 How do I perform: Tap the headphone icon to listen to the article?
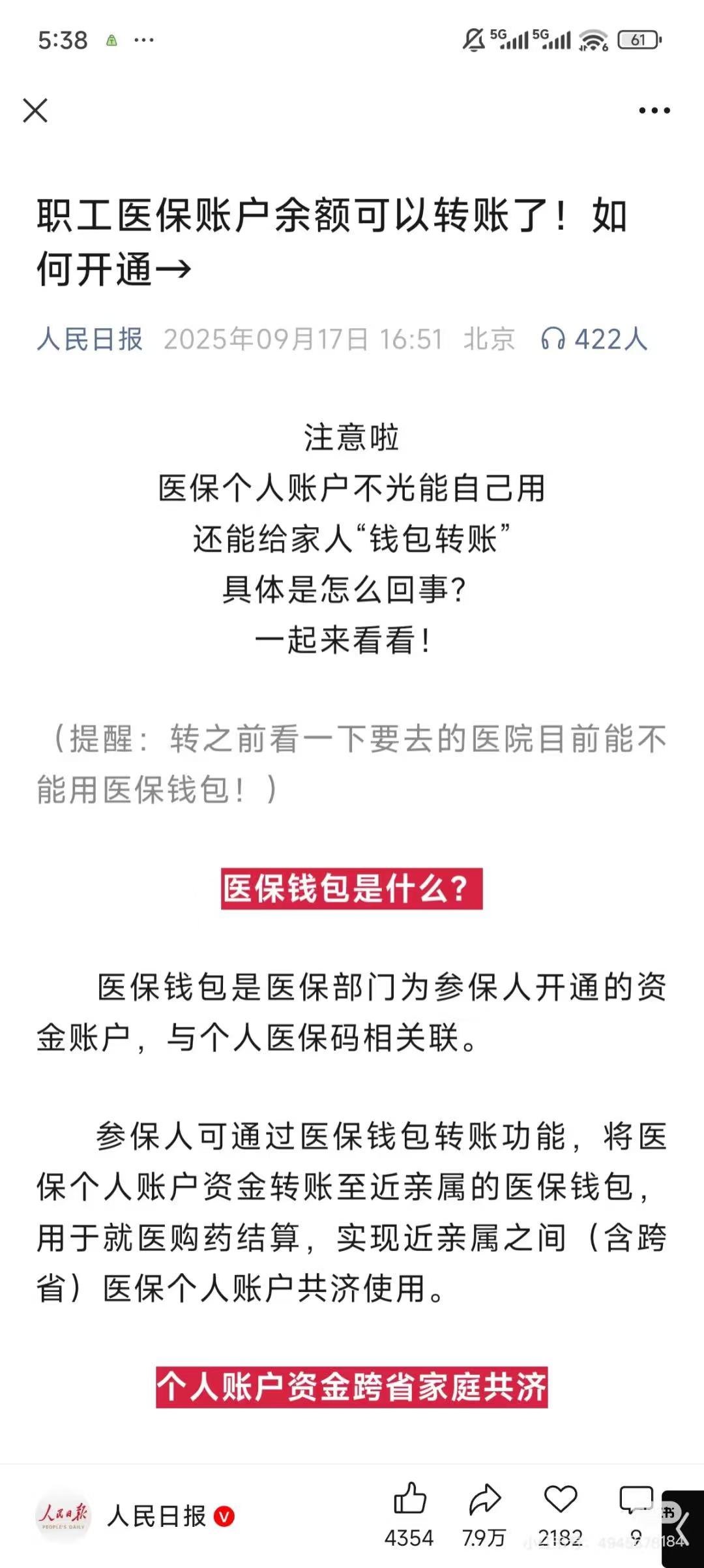pos(553,339)
